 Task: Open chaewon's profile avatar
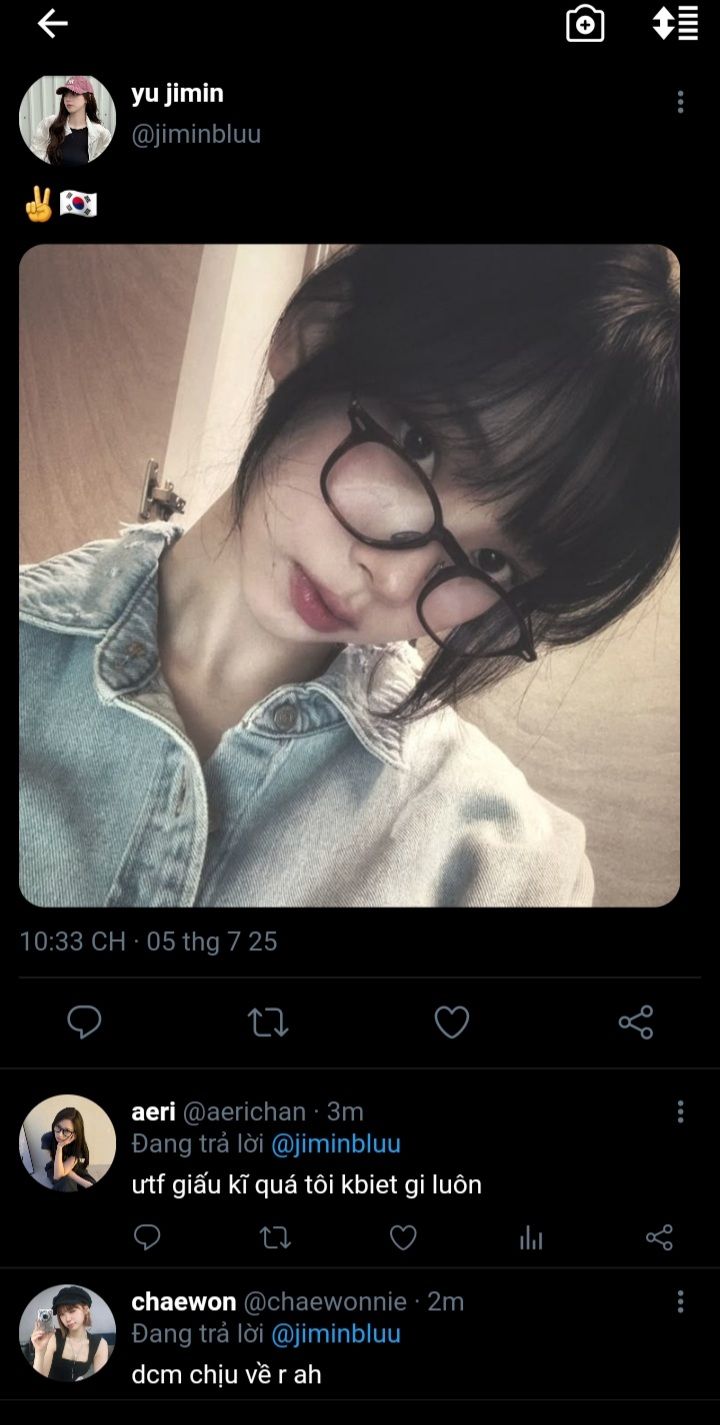pyautogui.click(x=67, y=1332)
